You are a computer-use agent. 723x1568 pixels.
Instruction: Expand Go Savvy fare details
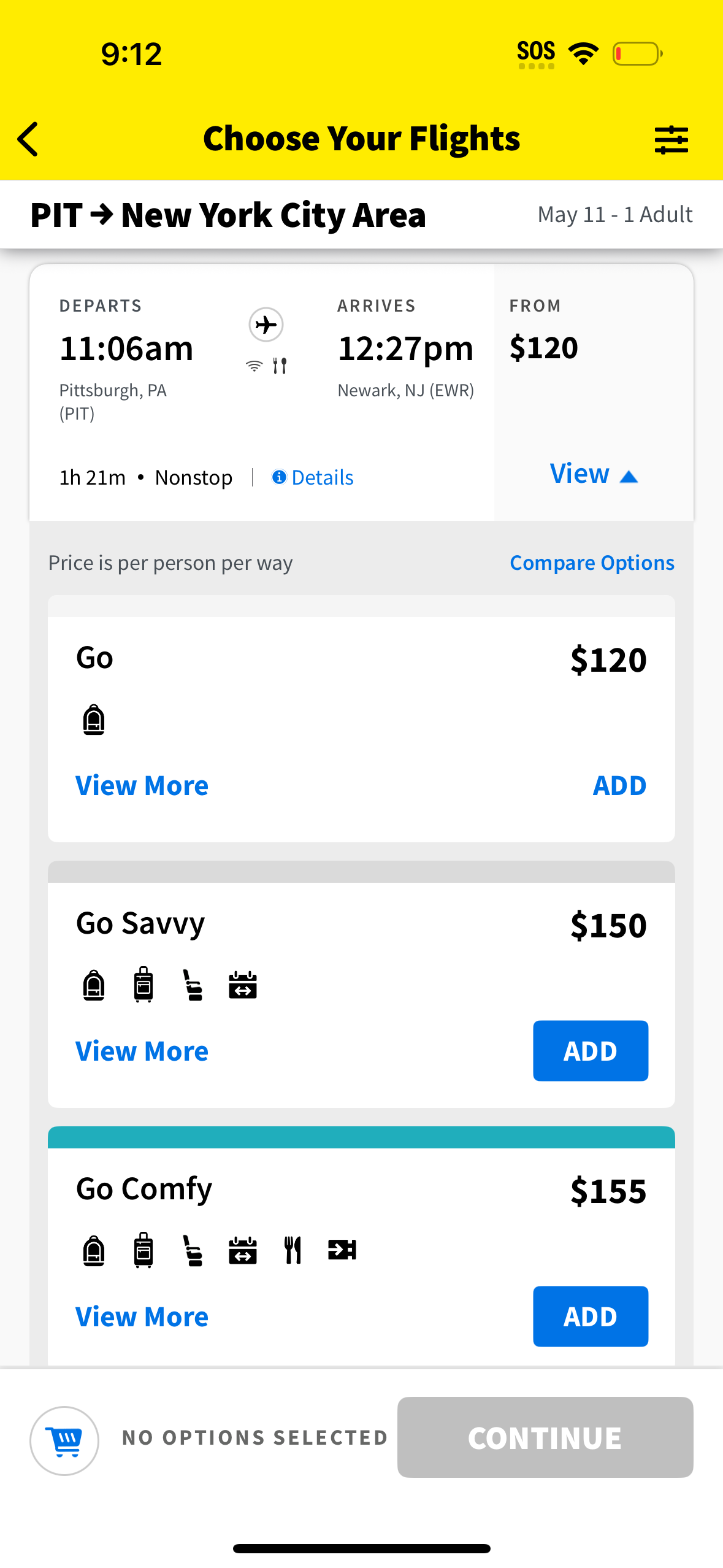coord(142,1050)
